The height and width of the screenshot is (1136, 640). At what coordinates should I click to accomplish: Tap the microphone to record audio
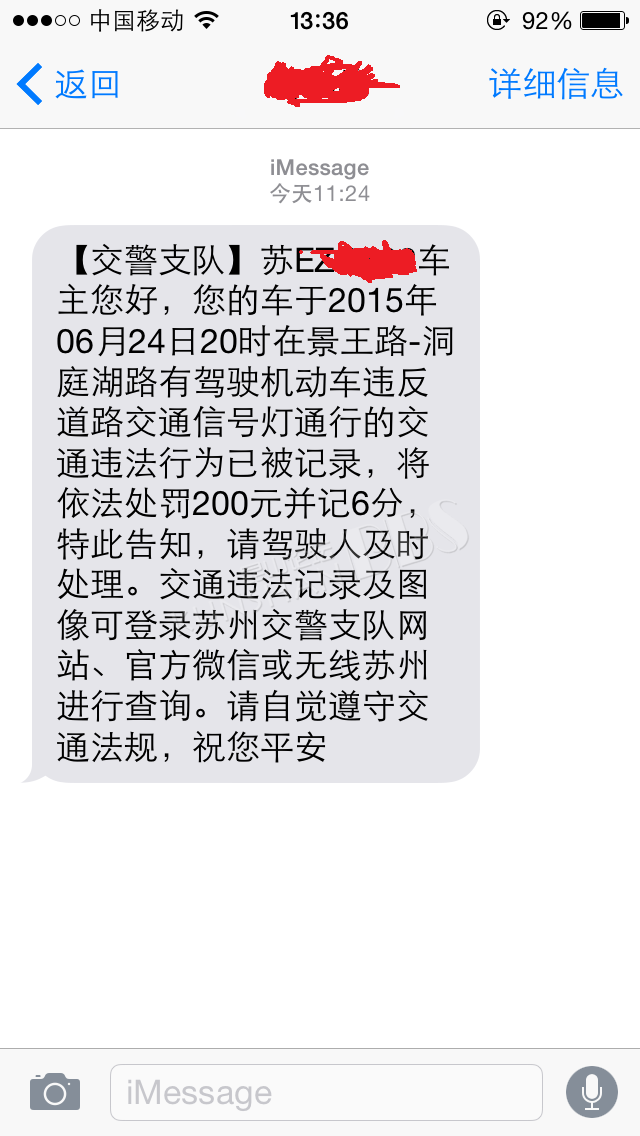coord(592,1093)
